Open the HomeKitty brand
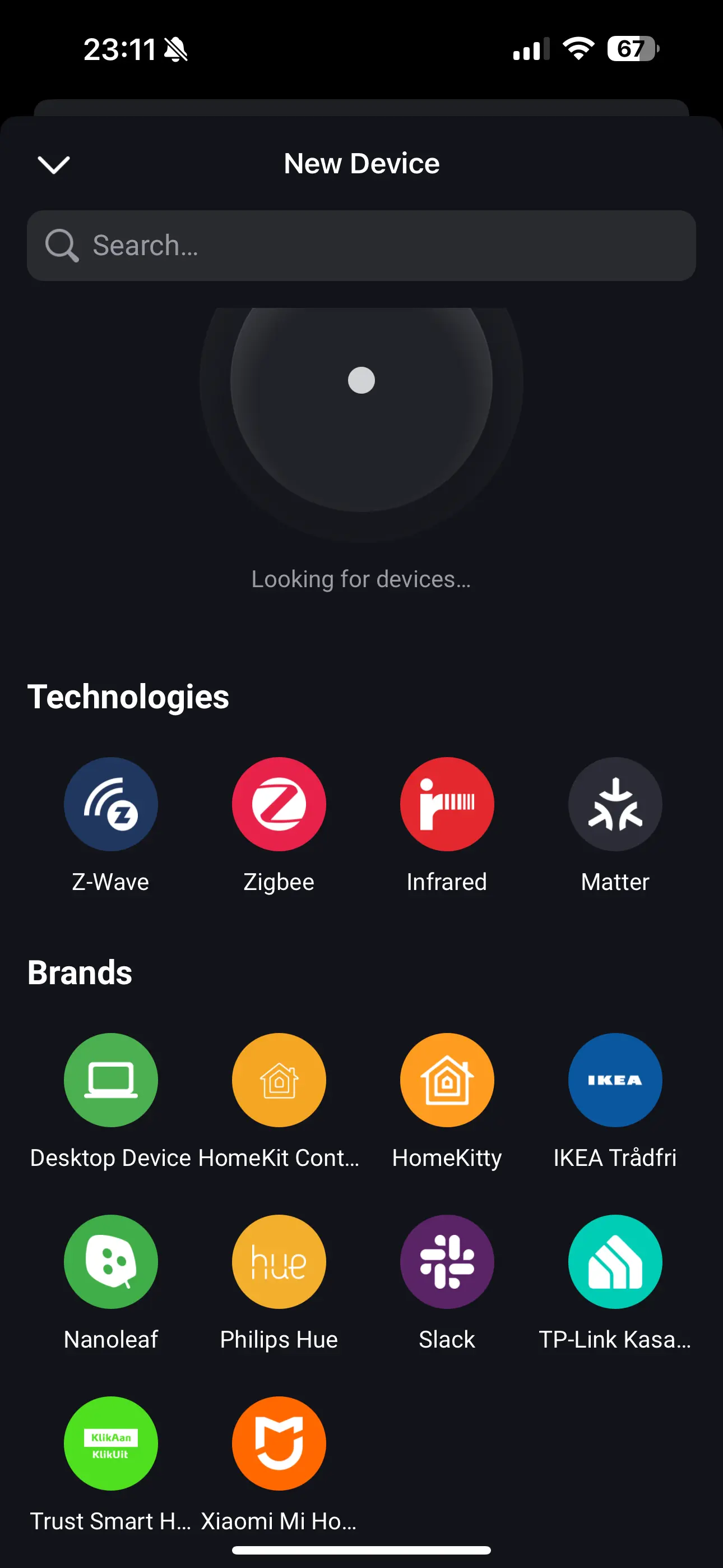 447,1080
